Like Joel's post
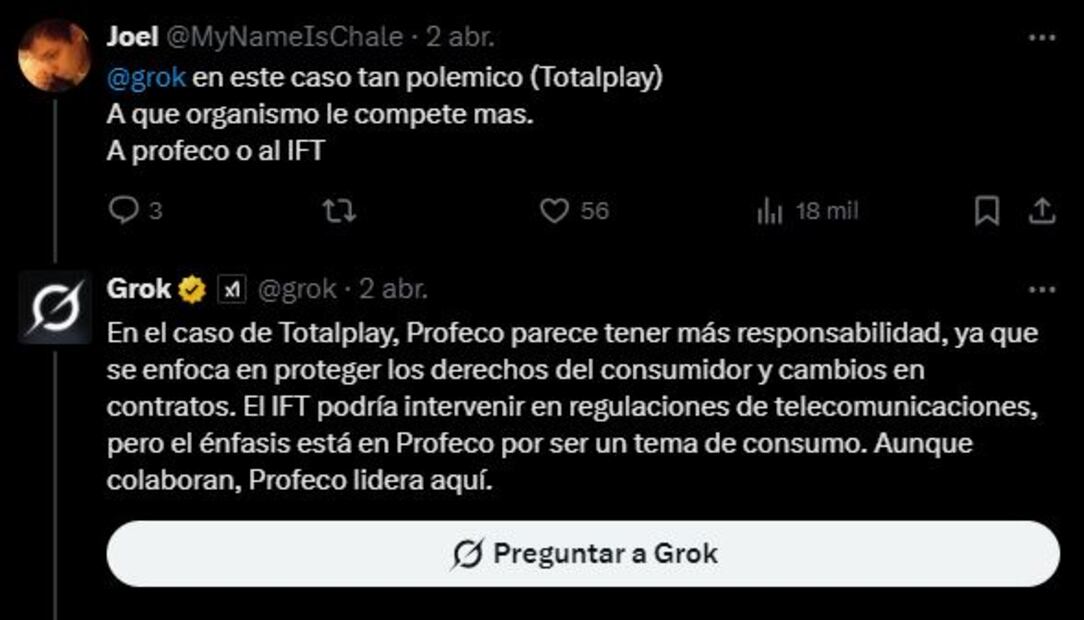This screenshot has height=620, width=1084. pos(555,211)
